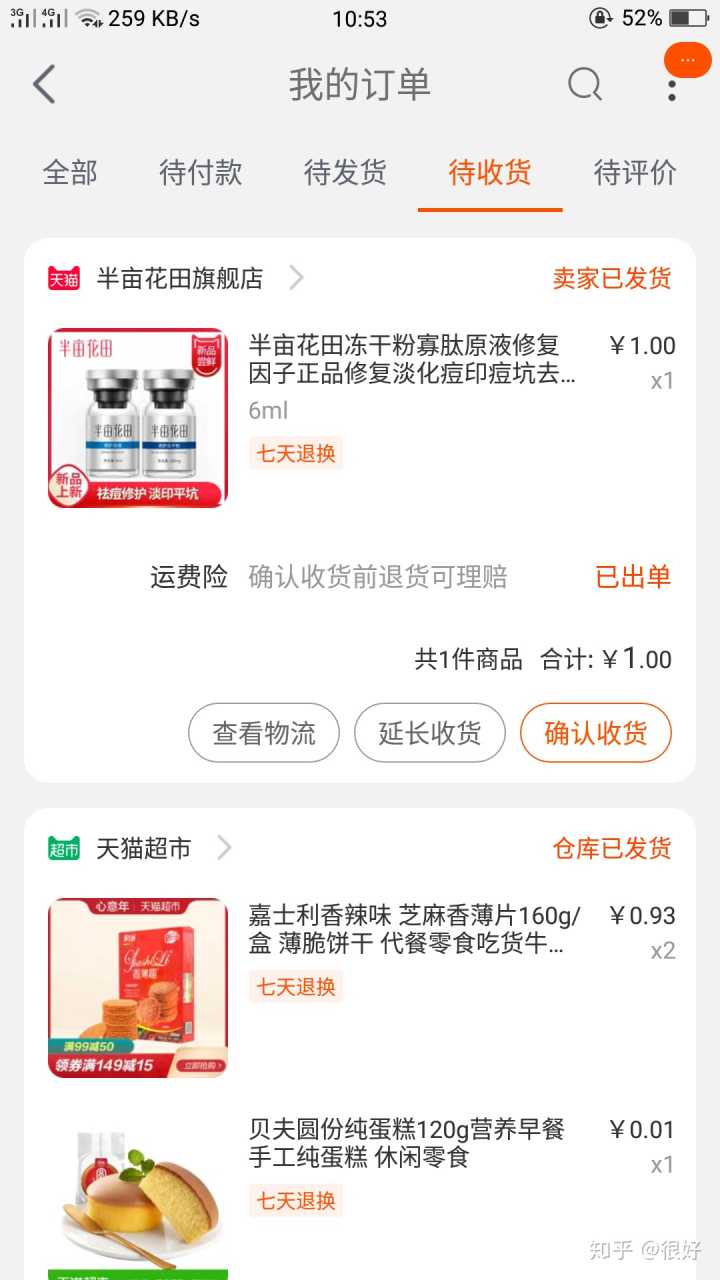Open the 半亩花田旗舰店 store page

click(x=180, y=278)
